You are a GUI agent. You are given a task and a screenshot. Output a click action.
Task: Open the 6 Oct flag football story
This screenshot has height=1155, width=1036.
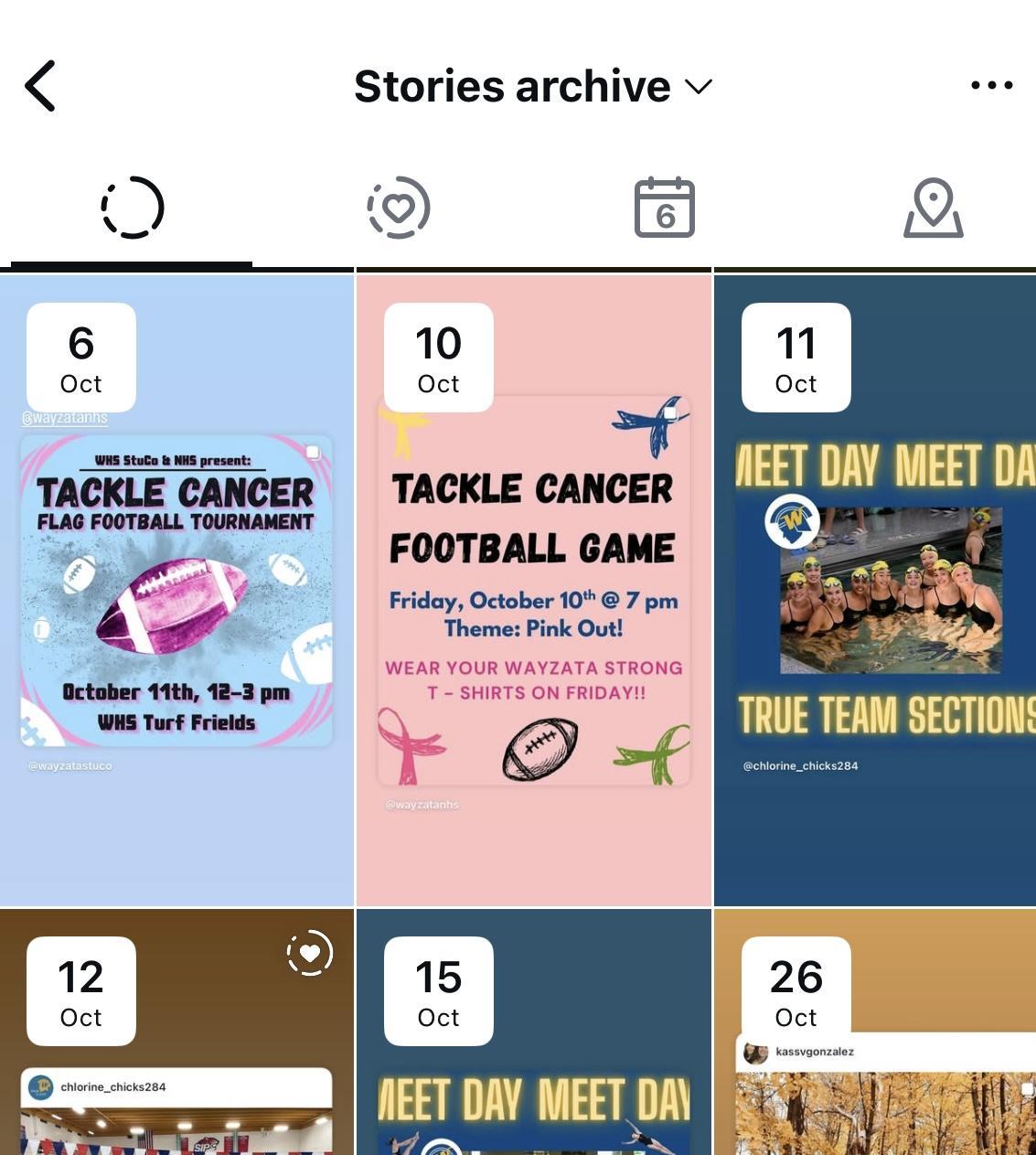(176, 591)
